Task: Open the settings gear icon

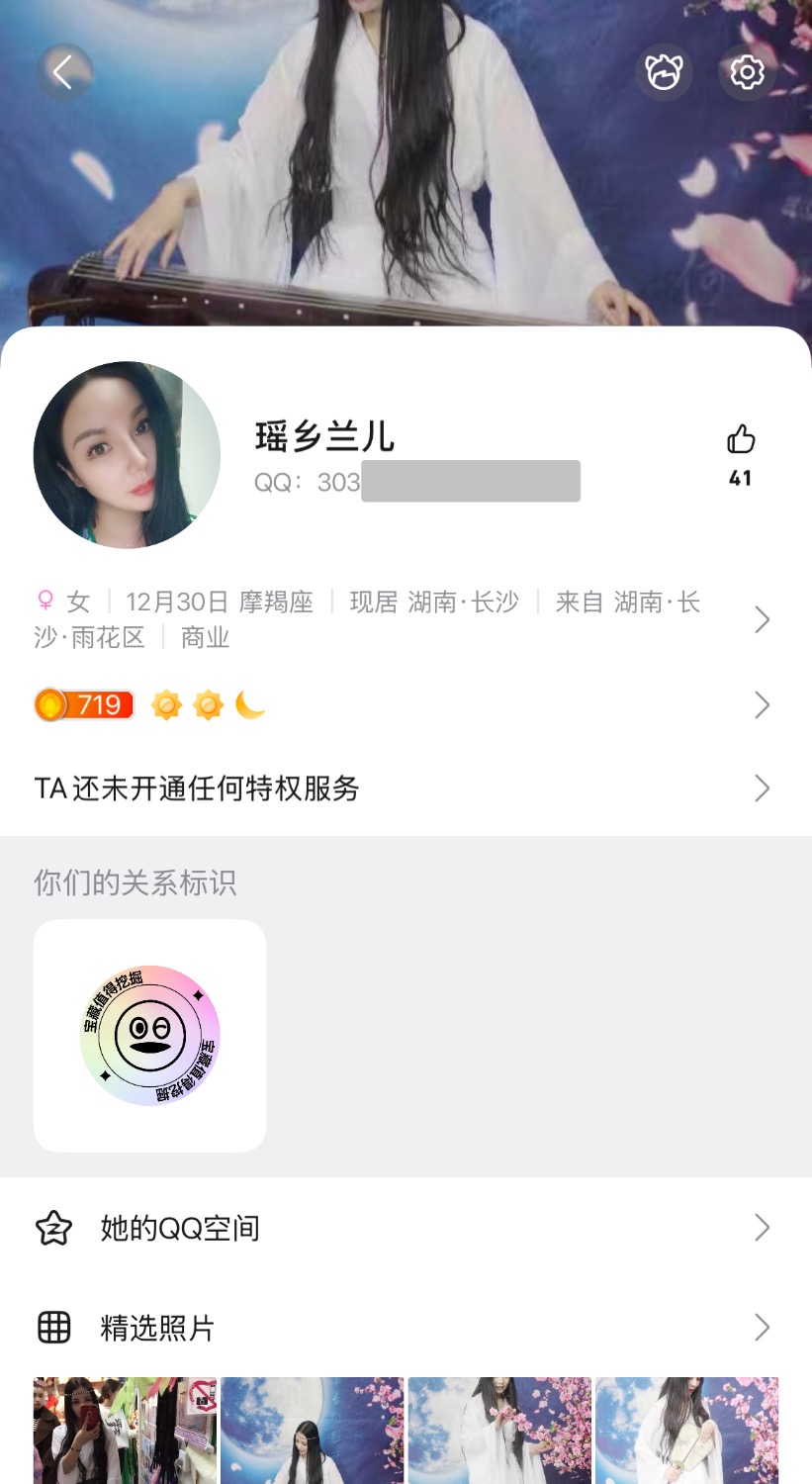Action: [x=747, y=72]
